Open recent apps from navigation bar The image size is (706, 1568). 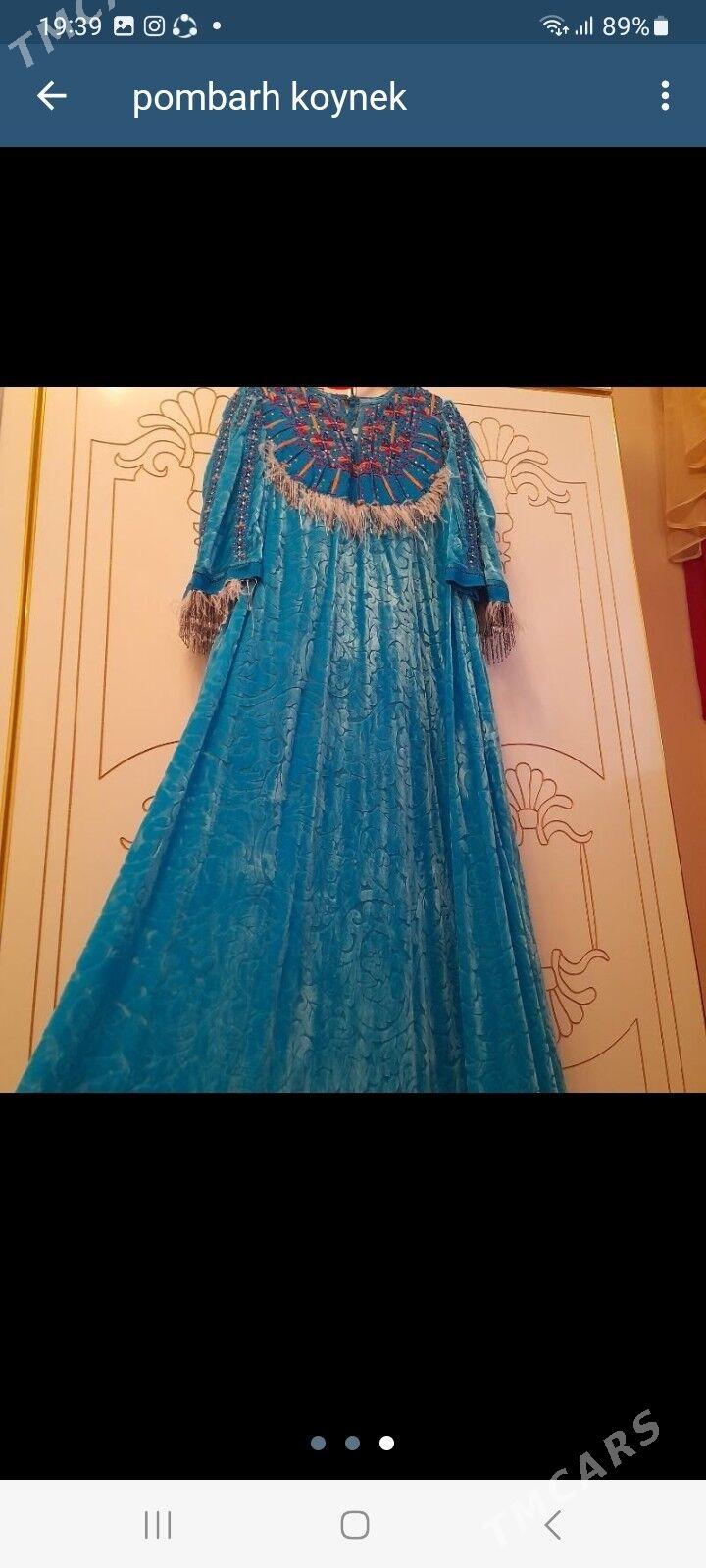coord(158,1525)
